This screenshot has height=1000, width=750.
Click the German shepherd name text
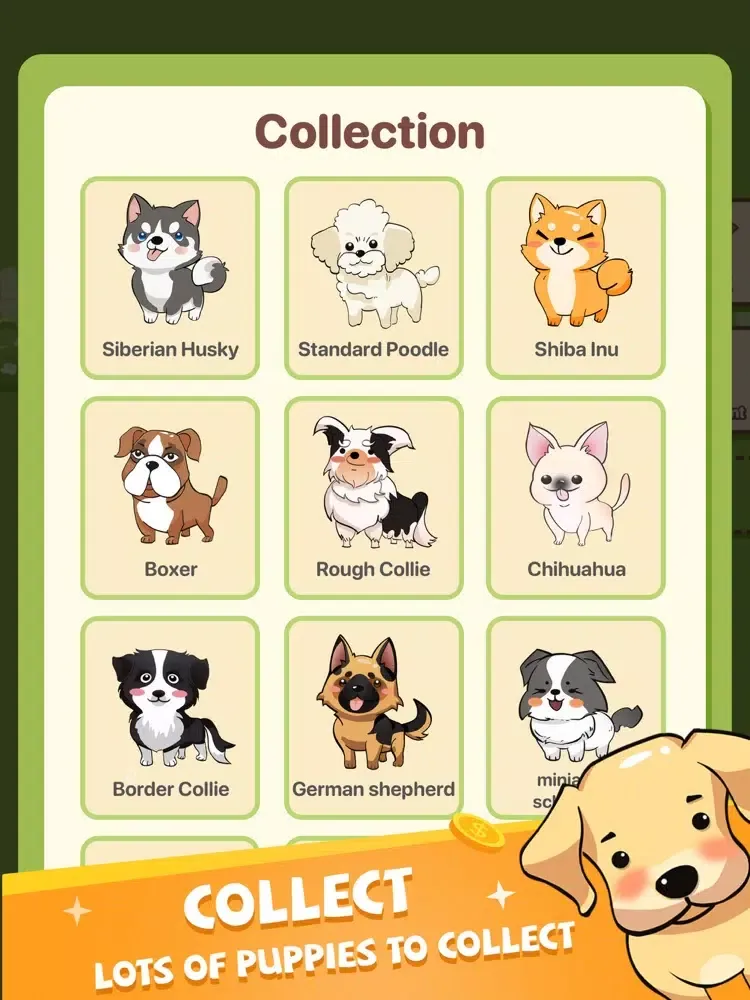[x=374, y=789]
